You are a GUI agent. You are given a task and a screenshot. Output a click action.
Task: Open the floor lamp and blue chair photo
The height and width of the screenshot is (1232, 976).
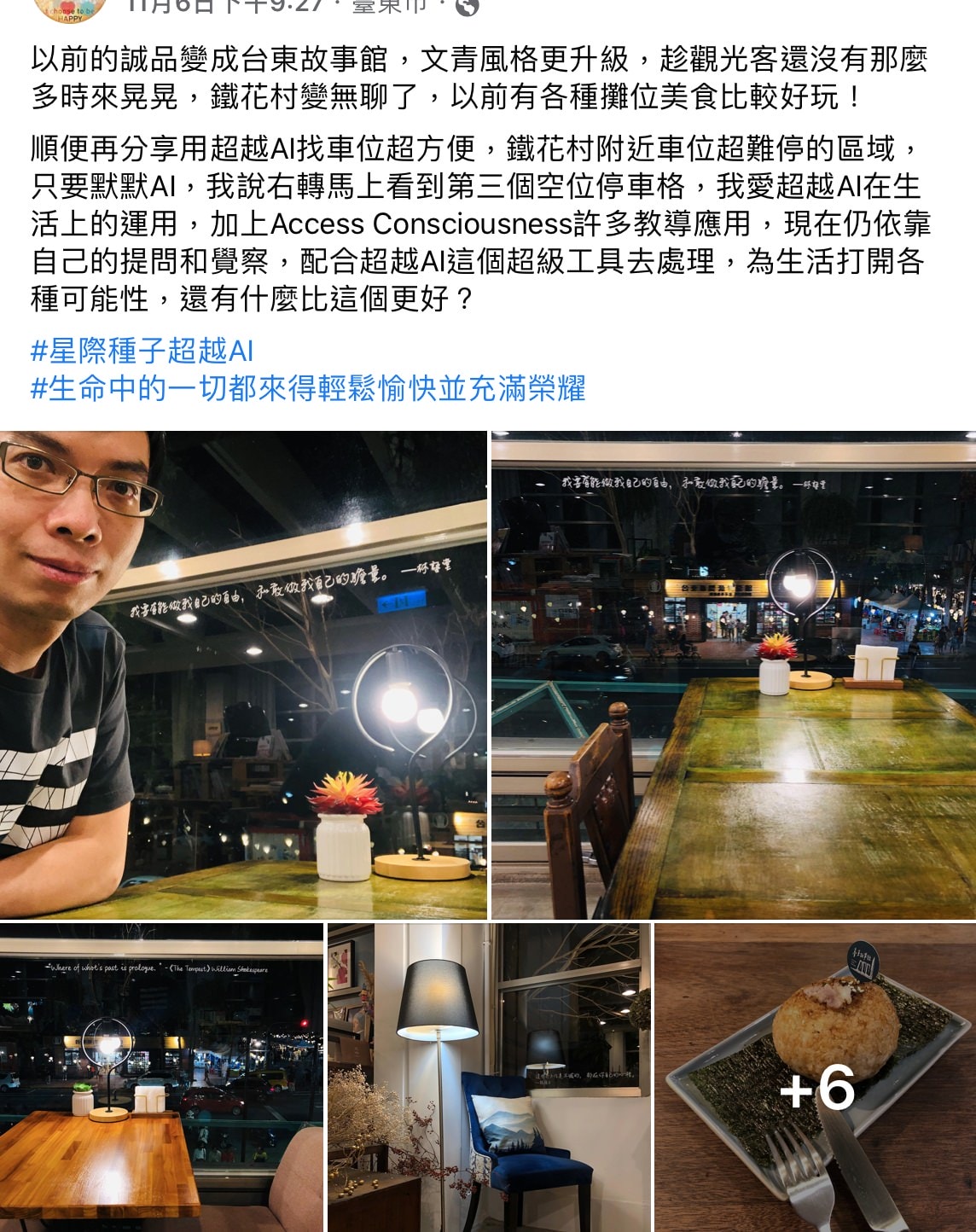point(489,1077)
